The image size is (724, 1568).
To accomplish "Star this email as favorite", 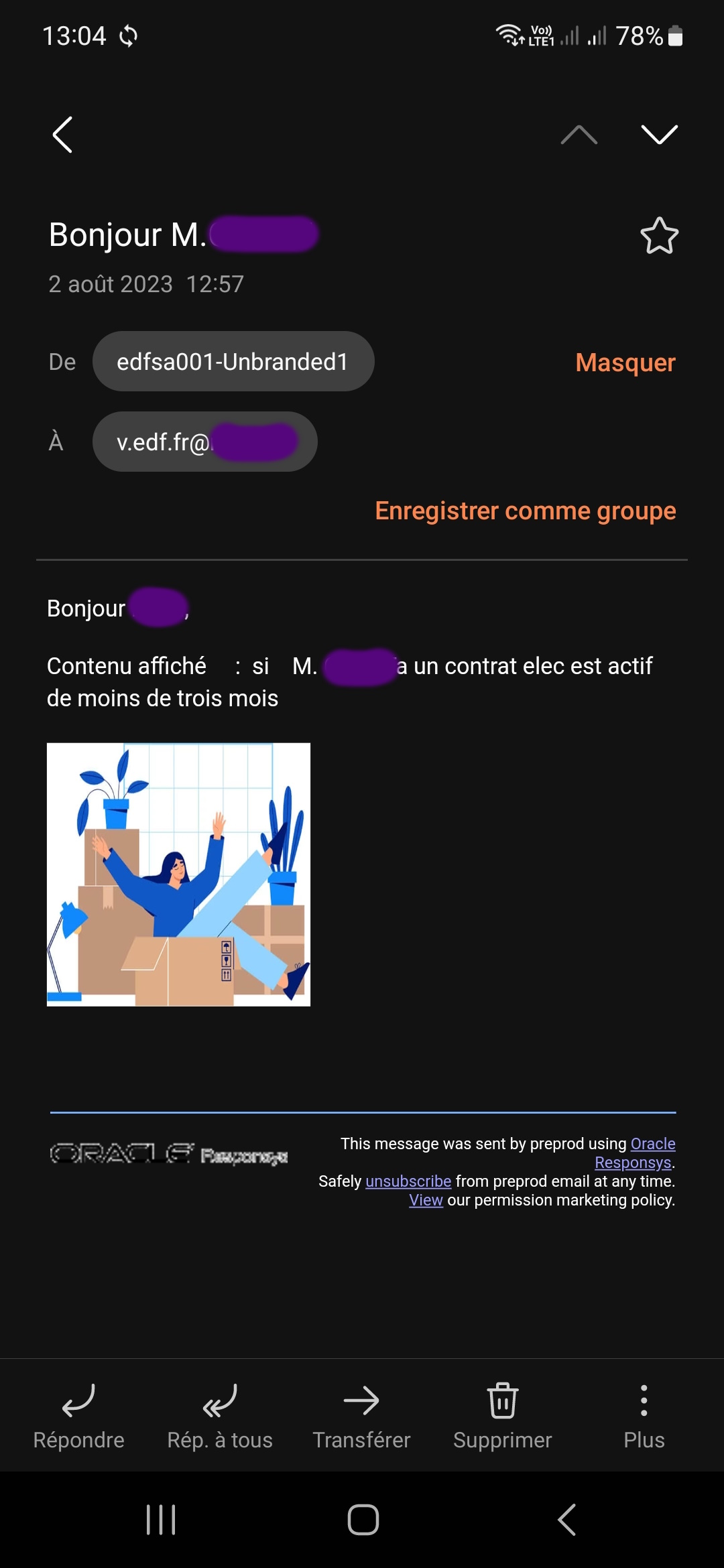I will pos(659,236).
